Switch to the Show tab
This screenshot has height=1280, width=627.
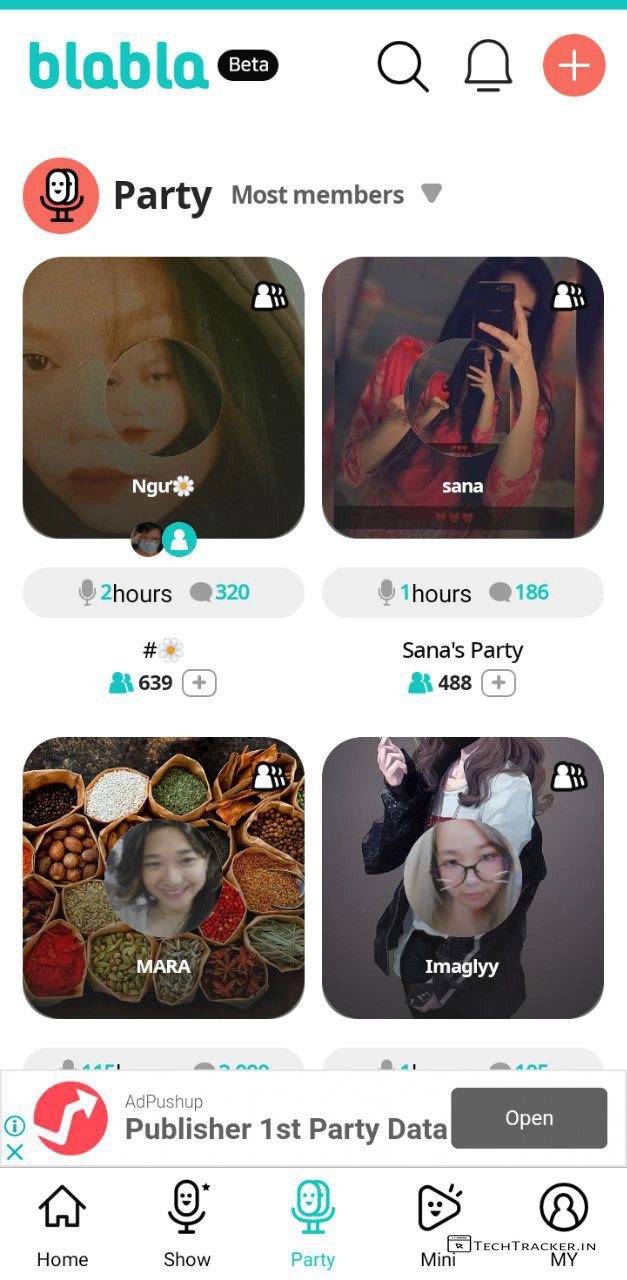[x=187, y=1224]
